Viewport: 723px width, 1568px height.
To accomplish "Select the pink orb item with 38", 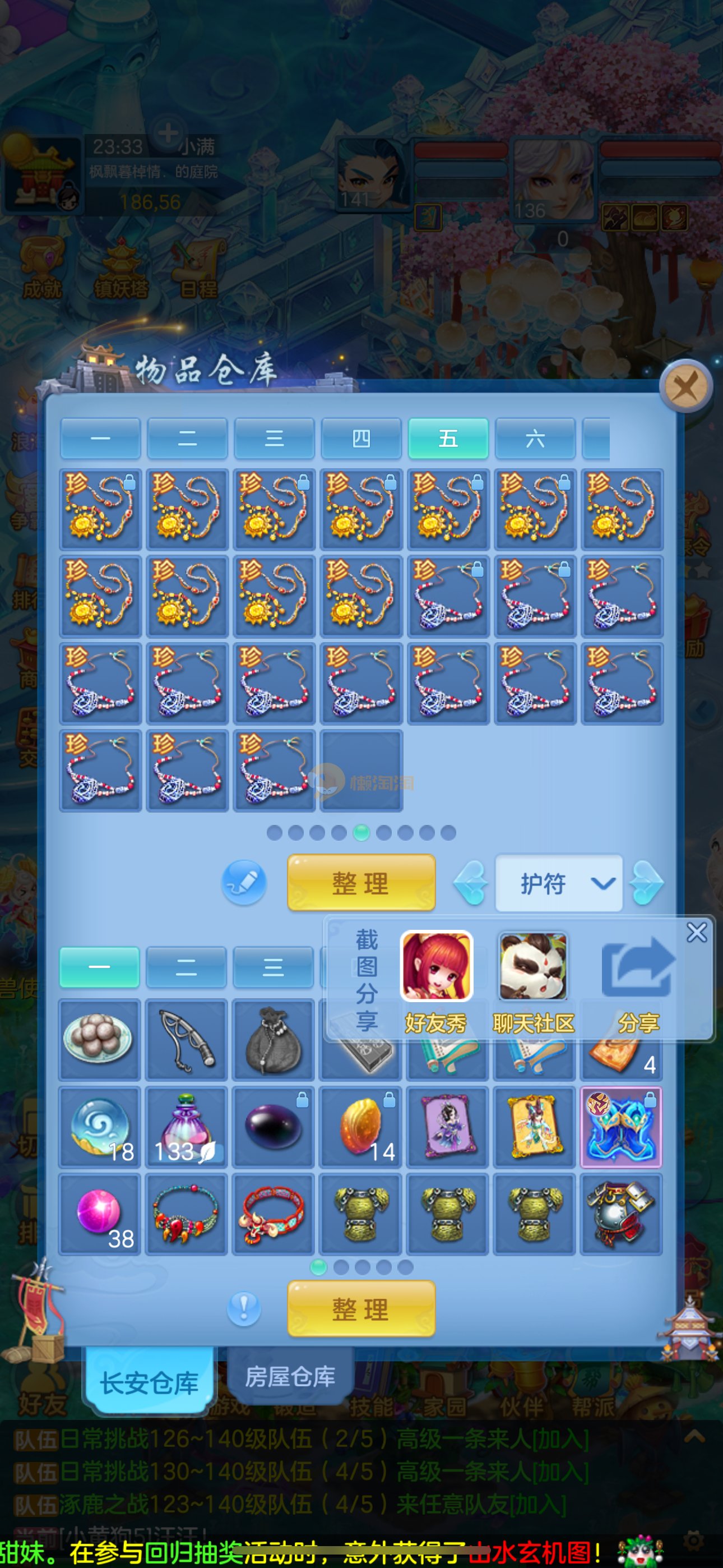I will 100,1214.
